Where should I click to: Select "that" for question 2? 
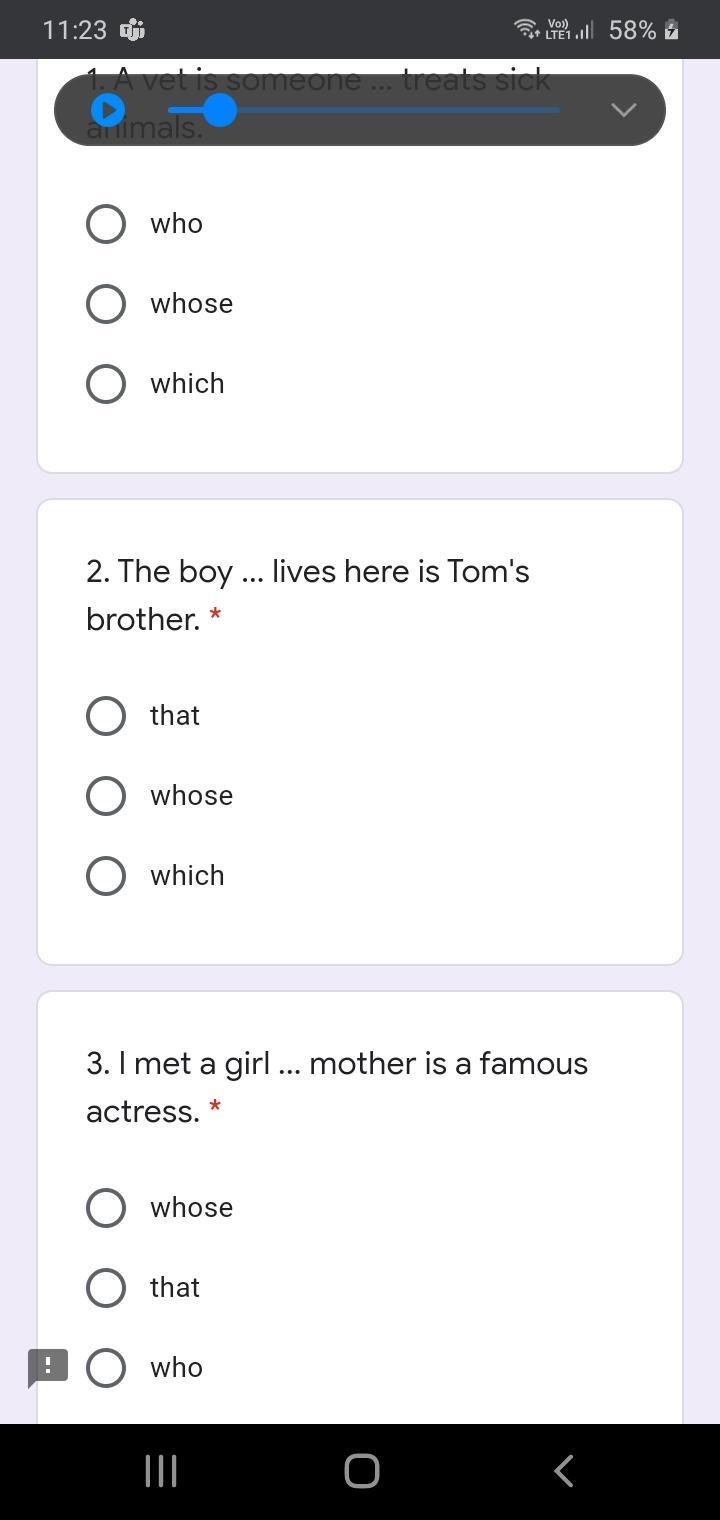[x=106, y=716]
